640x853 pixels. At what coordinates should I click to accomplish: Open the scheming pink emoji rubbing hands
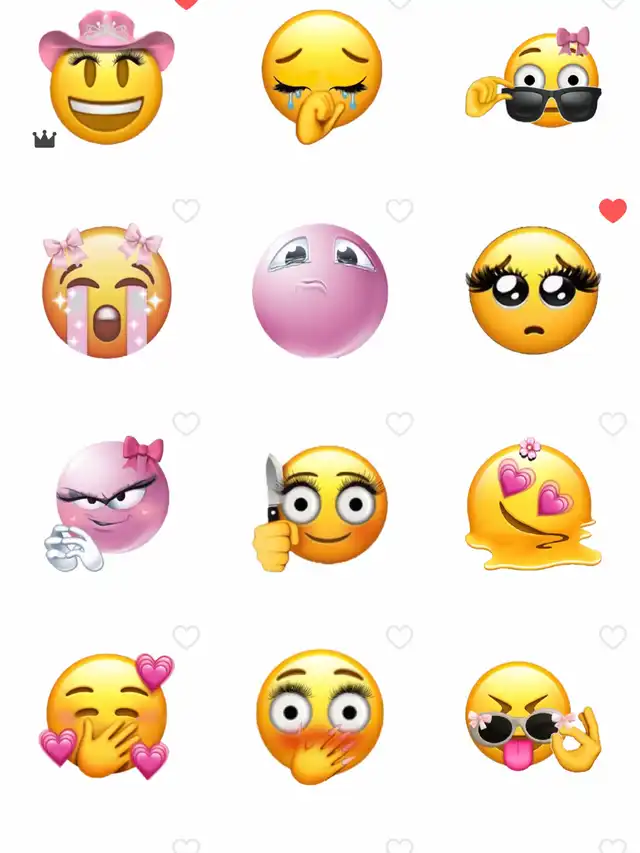coord(107,504)
